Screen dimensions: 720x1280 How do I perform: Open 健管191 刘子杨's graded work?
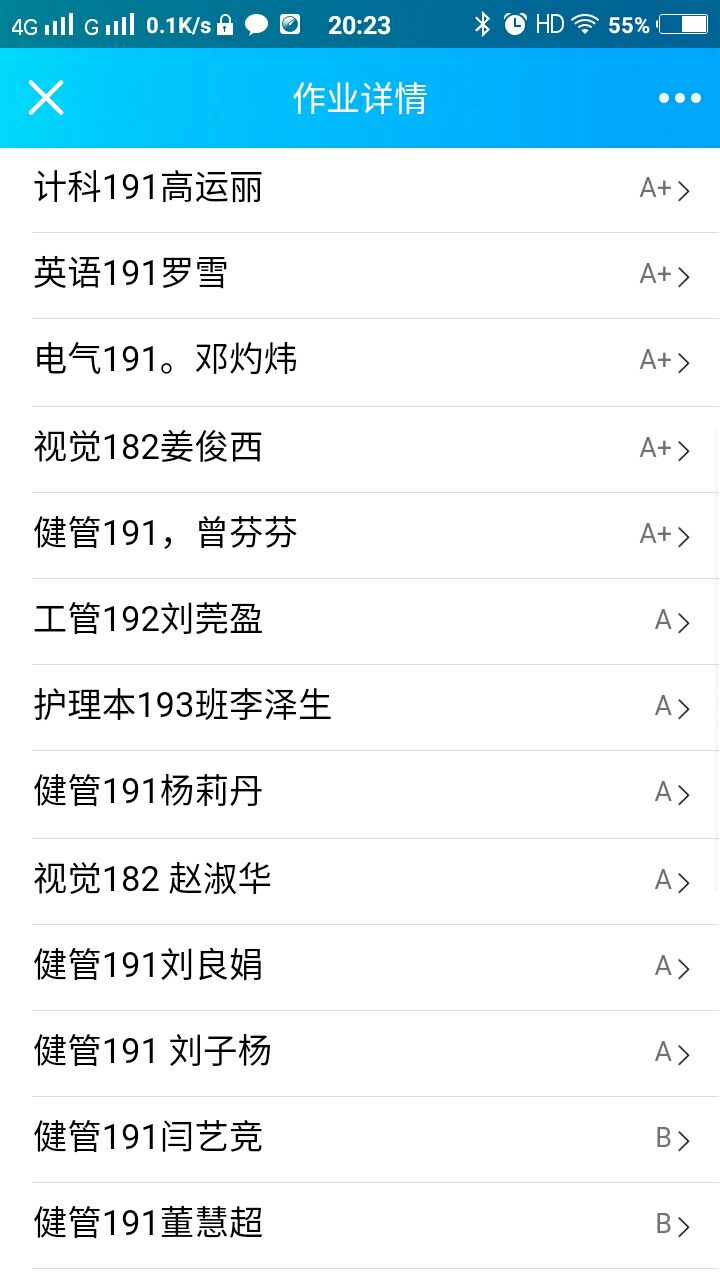click(360, 1052)
